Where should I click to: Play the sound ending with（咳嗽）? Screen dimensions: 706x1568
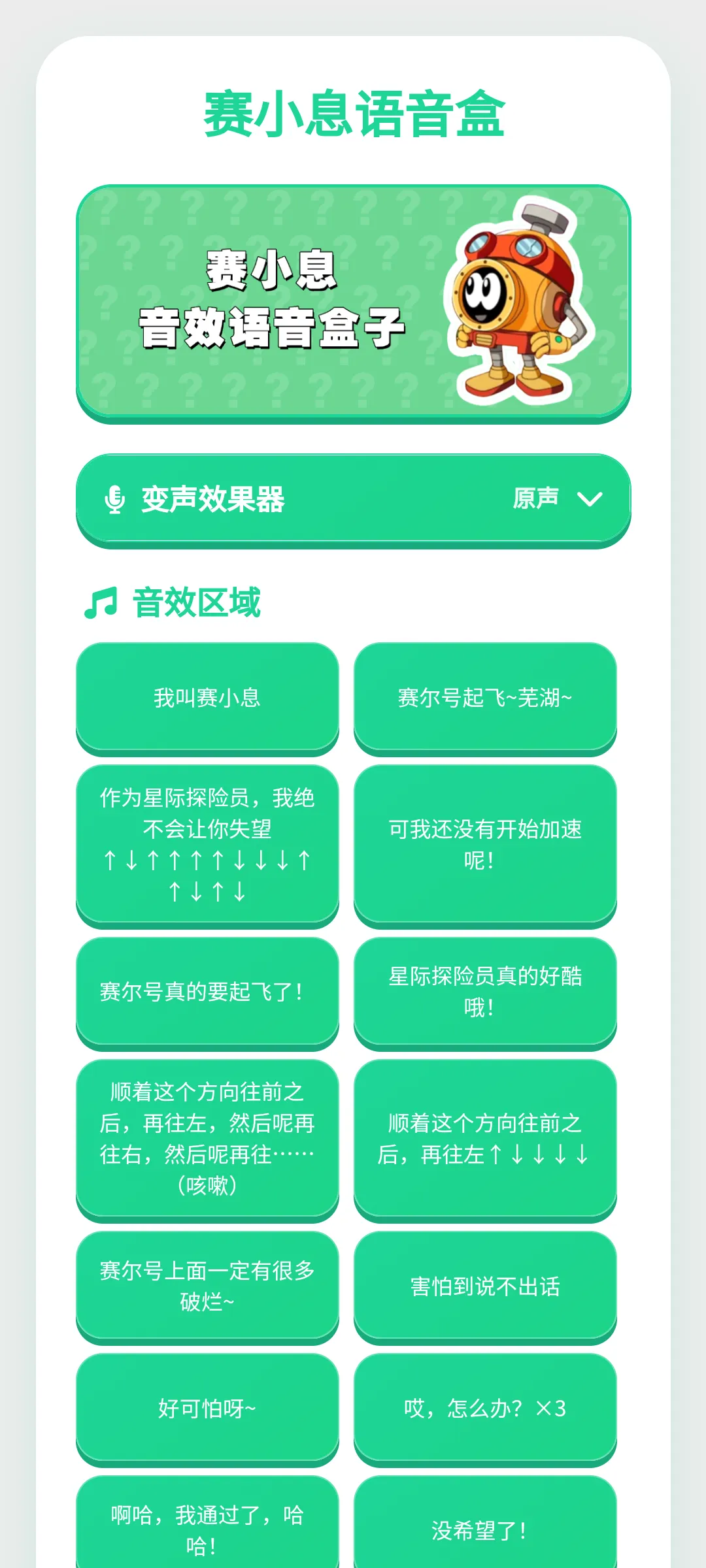(x=207, y=1139)
